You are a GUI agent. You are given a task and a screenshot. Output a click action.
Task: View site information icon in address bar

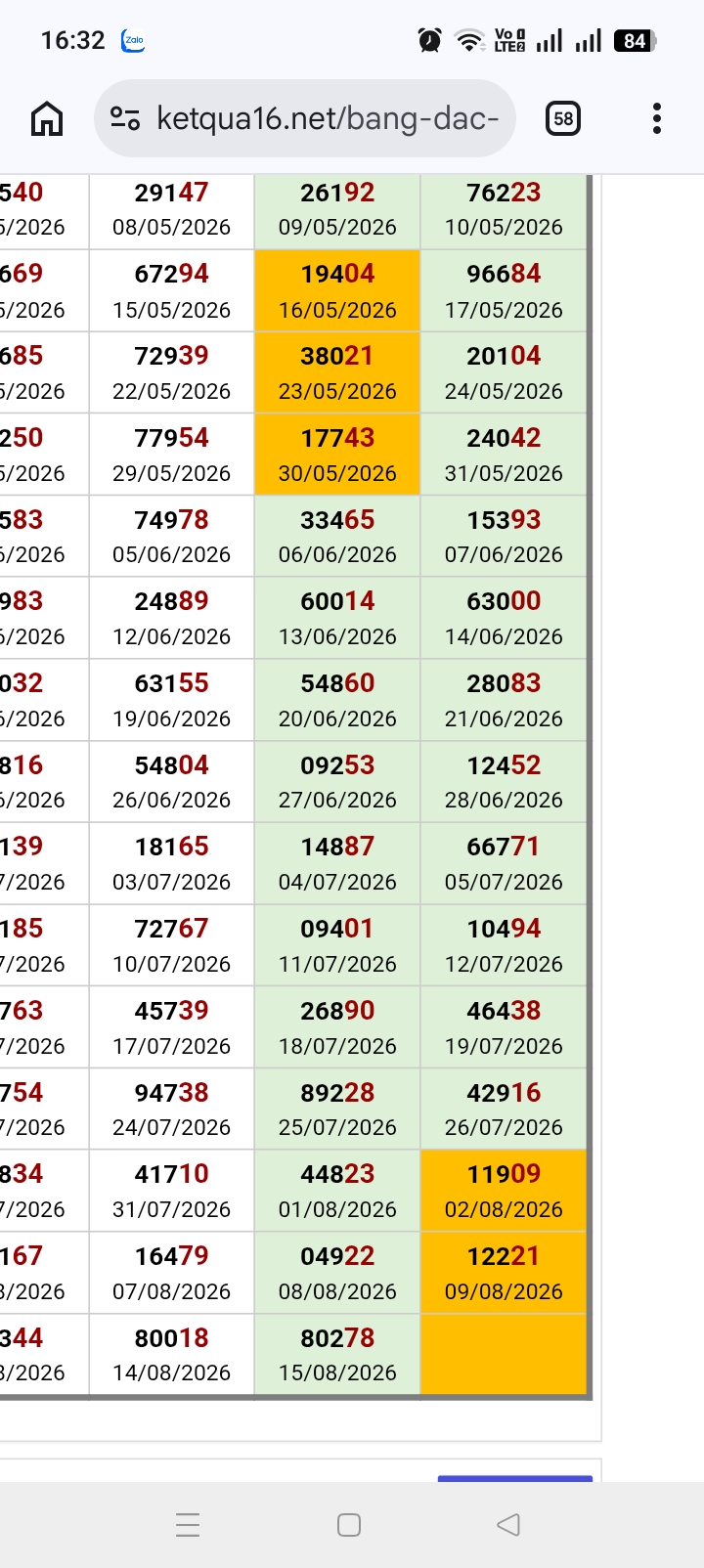pos(125,118)
